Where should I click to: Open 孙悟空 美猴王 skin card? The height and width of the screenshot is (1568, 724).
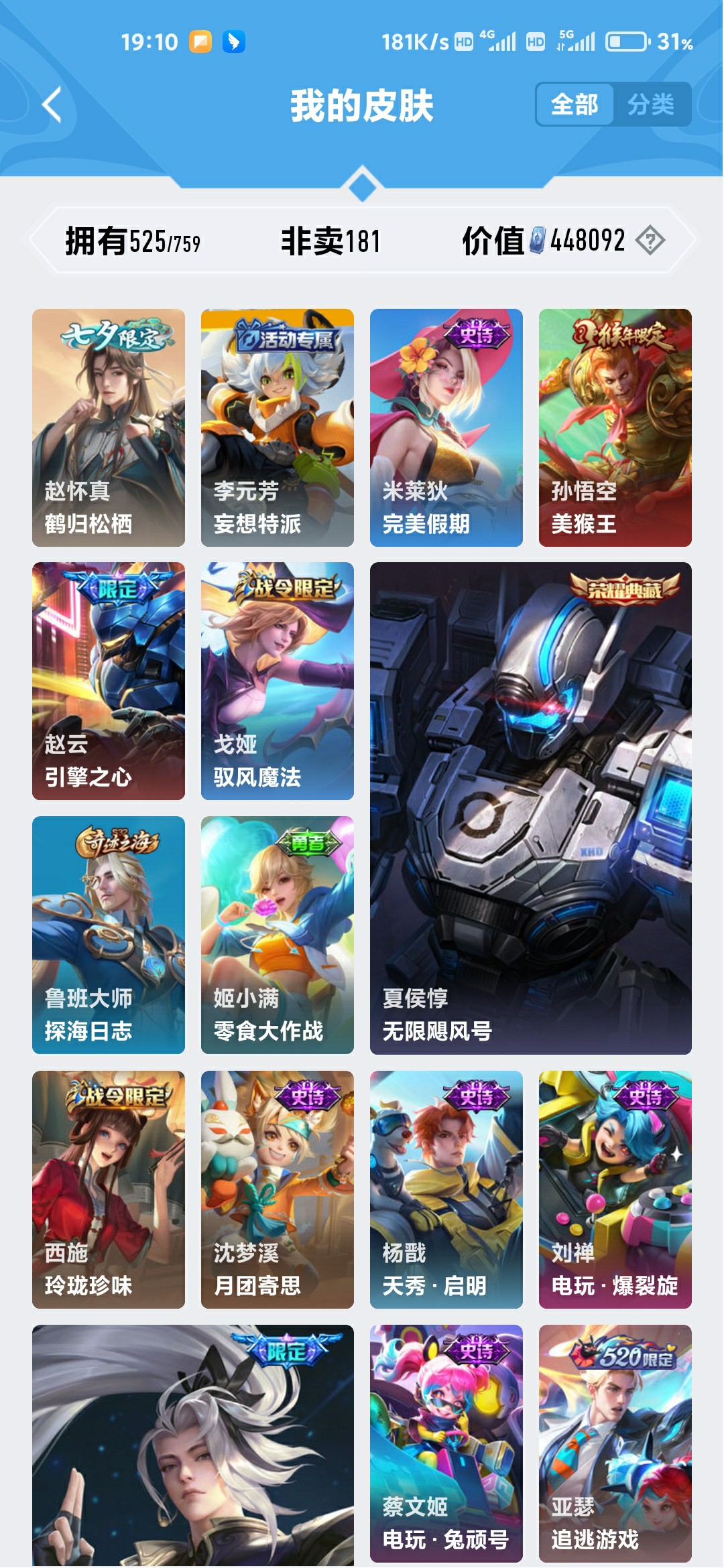[615, 428]
